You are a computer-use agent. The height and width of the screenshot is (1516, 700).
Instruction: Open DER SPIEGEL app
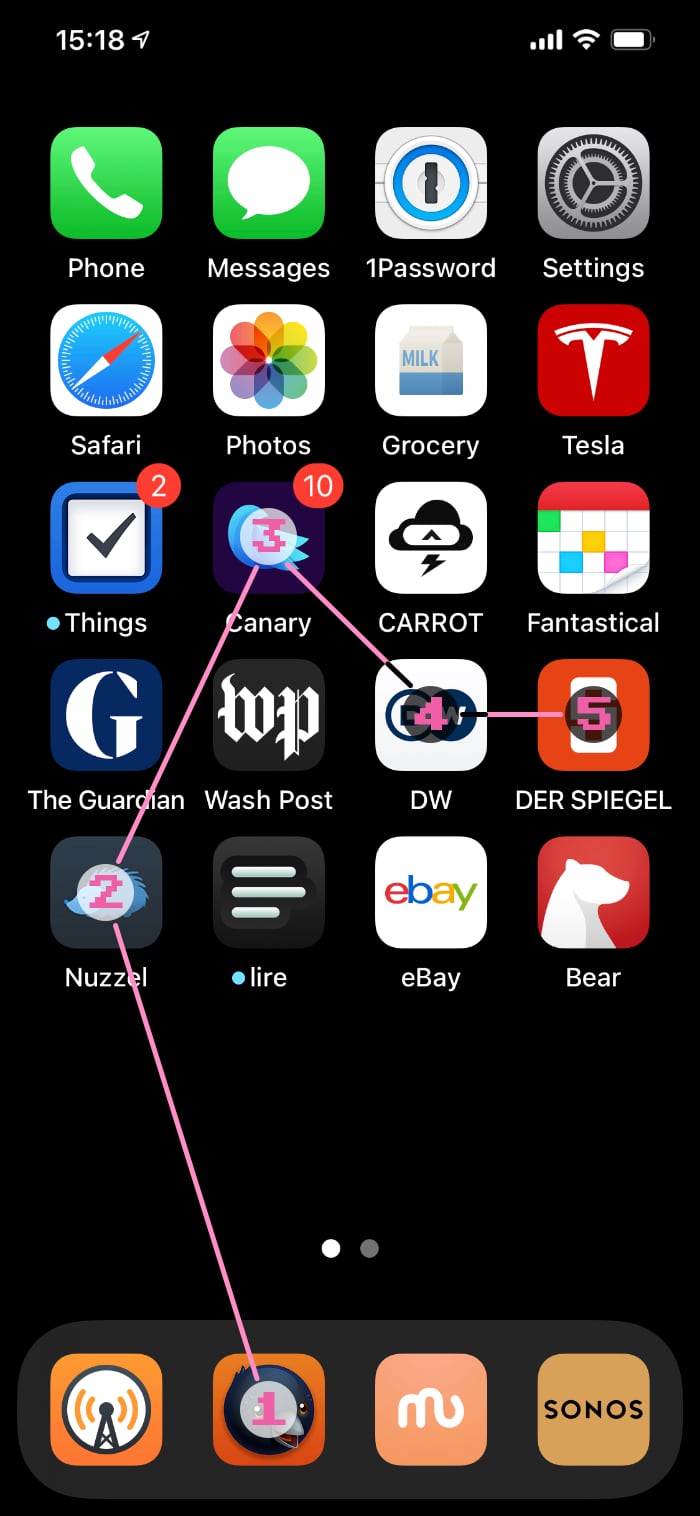(x=593, y=715)
